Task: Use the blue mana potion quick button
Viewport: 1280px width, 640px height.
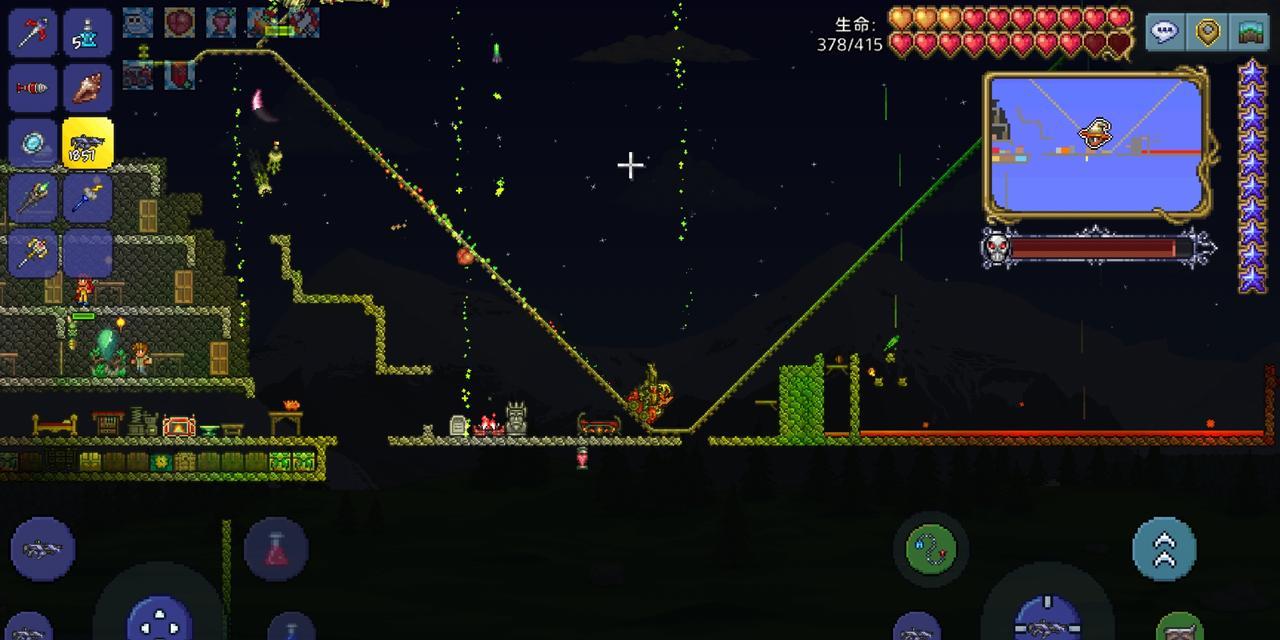Action: 291,628
